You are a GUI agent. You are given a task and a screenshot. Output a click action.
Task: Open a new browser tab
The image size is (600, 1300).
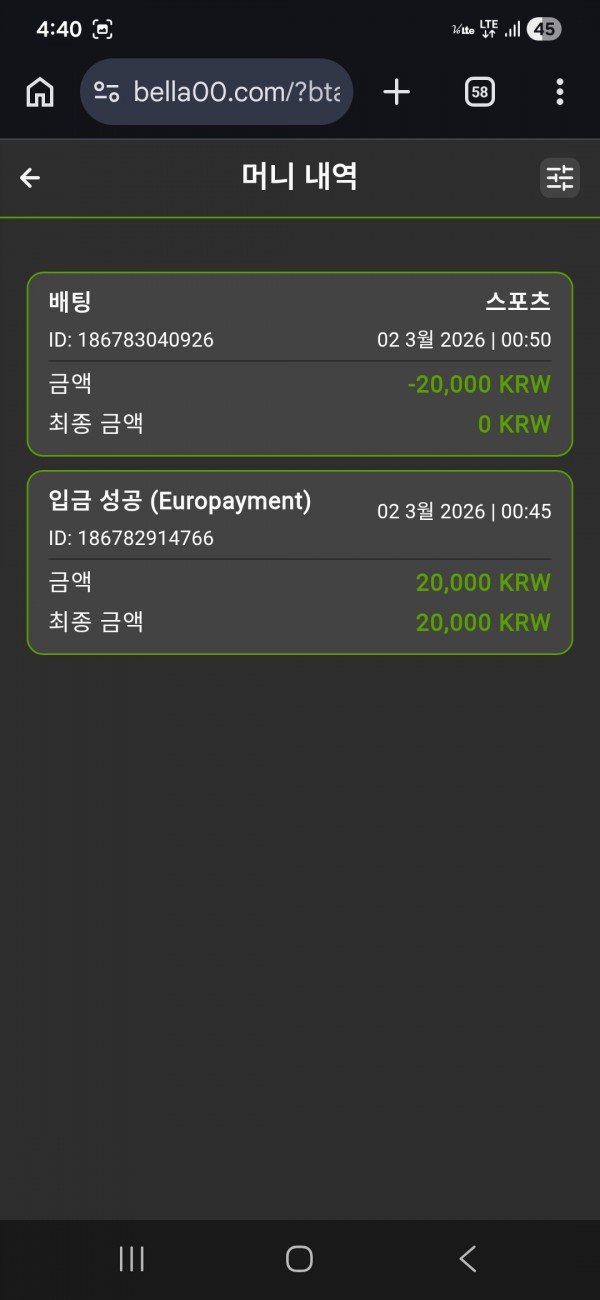397,92
